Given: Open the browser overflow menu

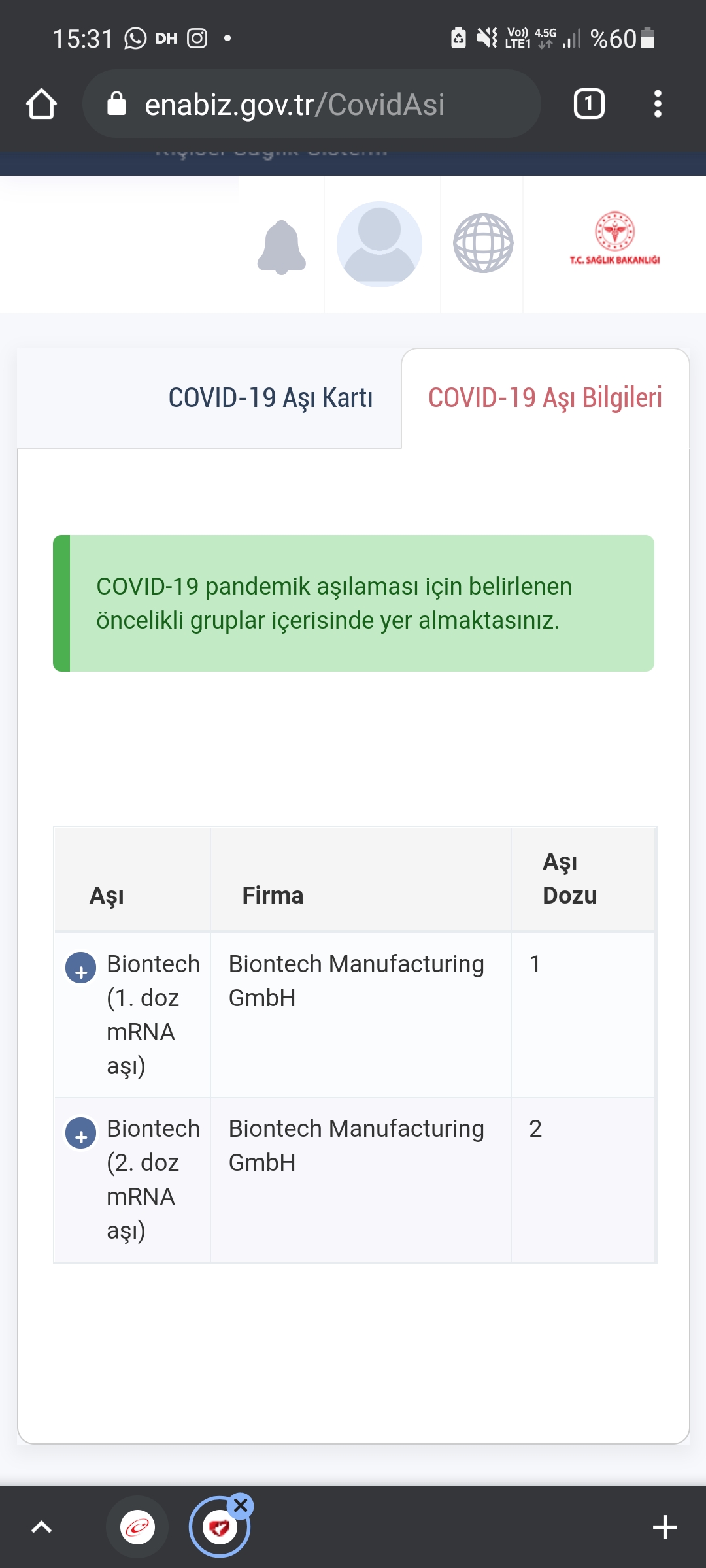Looking at the screenshot, I should click(658, 104).
